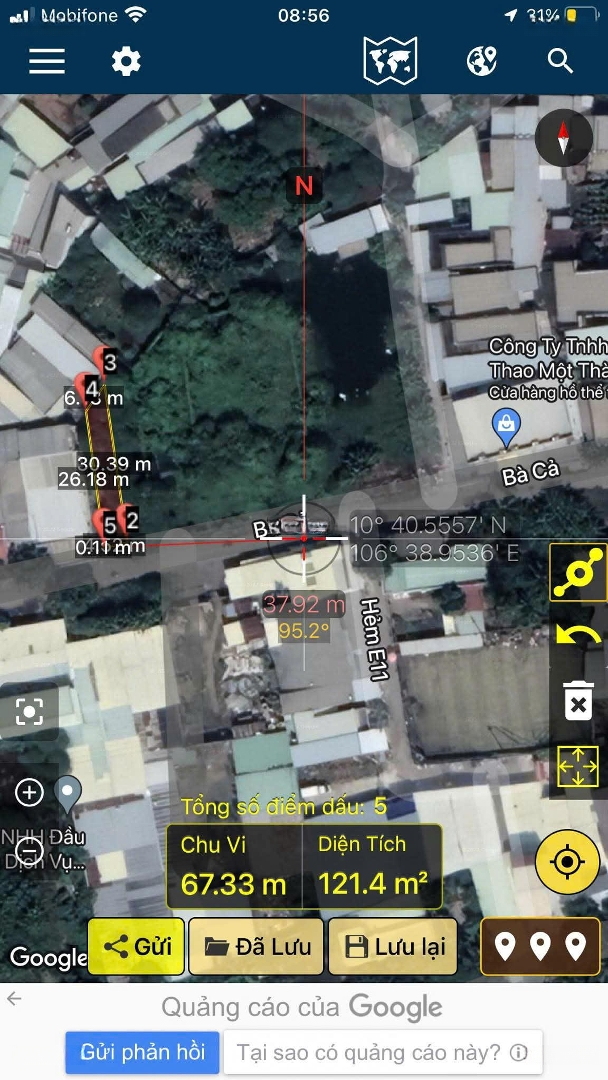Open the settings gear
This screenshot has width=608, height=1080.
pos(126,62)
